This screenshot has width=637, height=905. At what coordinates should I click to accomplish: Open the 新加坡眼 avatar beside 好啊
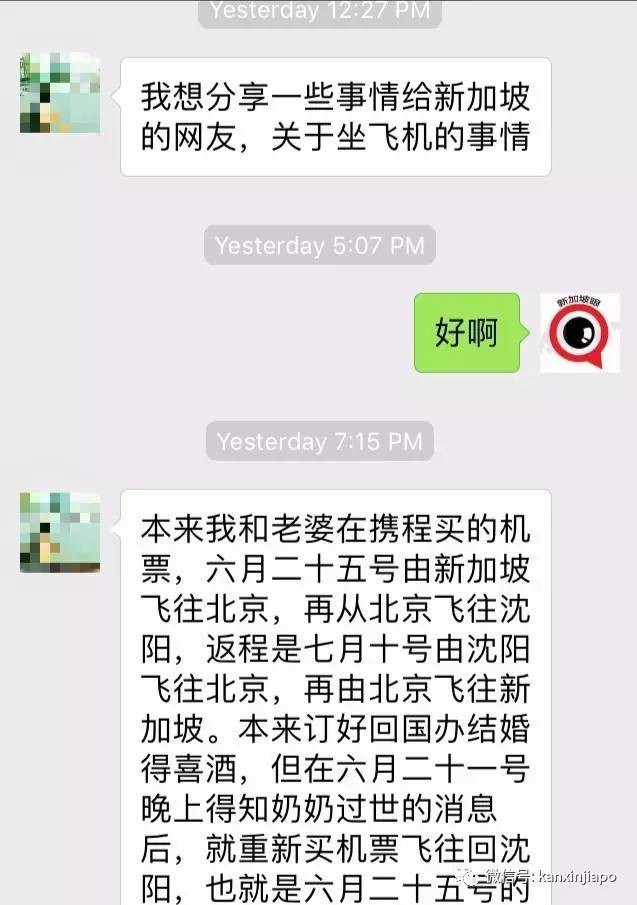pos(579,332)
